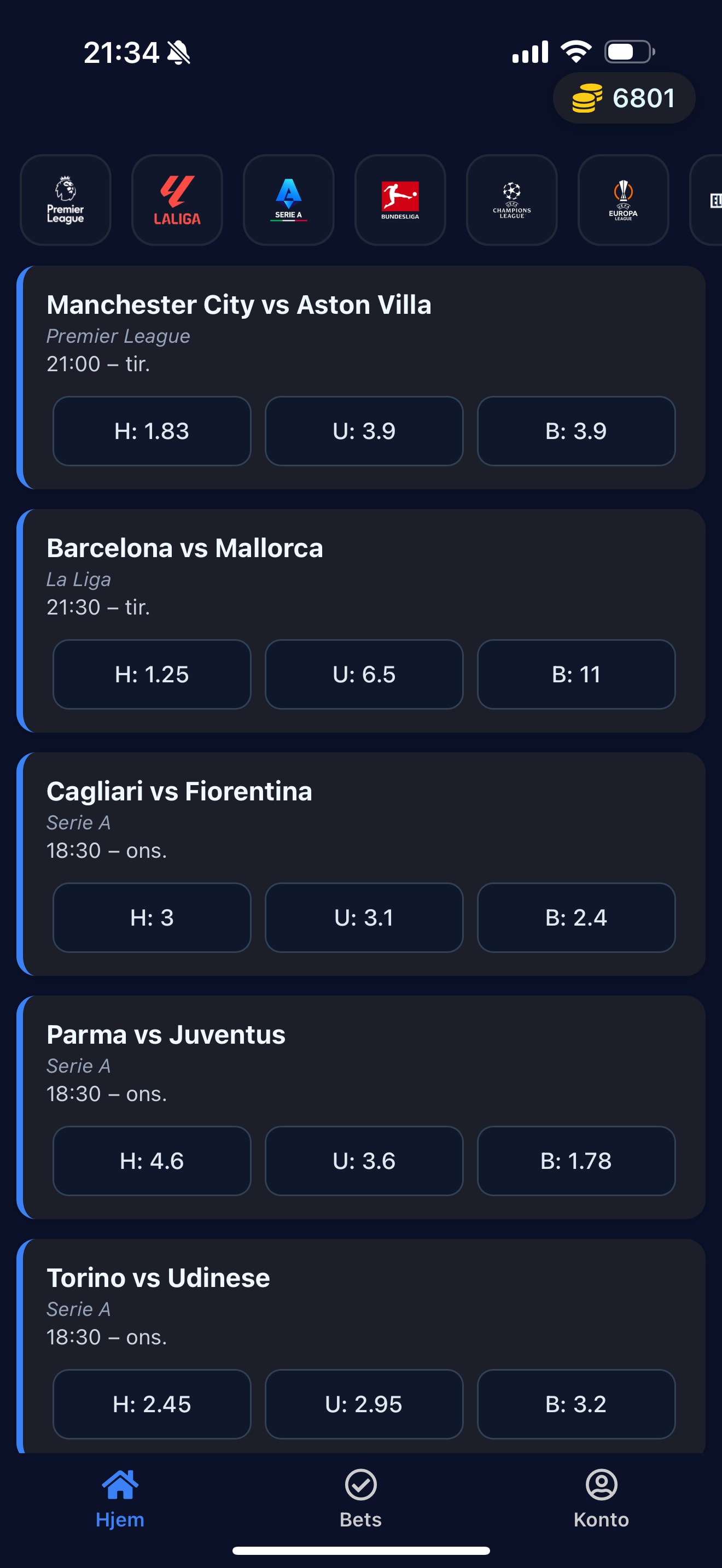Viewport: 722px width, 1568px height.
Task: Open the Serie A league filter
Action: point(289,201)
